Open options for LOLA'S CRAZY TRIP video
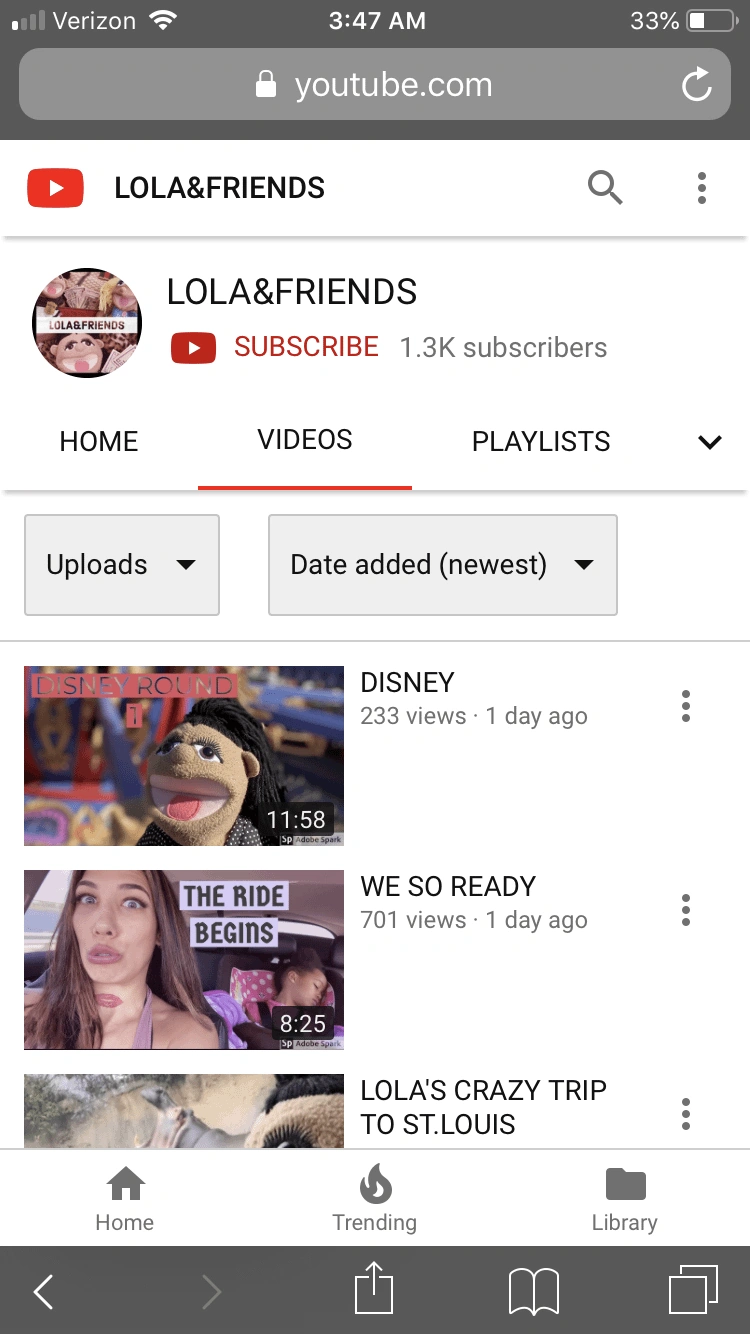 pos(685,1113)
